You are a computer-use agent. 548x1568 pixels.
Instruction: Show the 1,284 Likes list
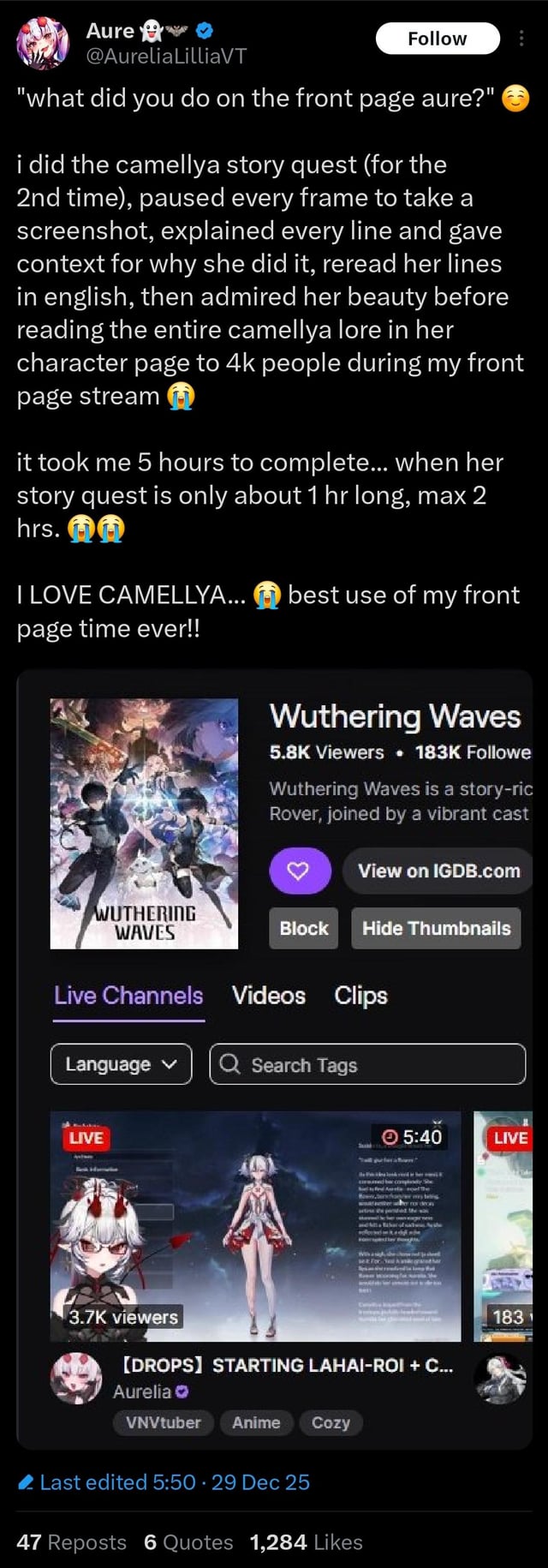tap(306, 1542)
